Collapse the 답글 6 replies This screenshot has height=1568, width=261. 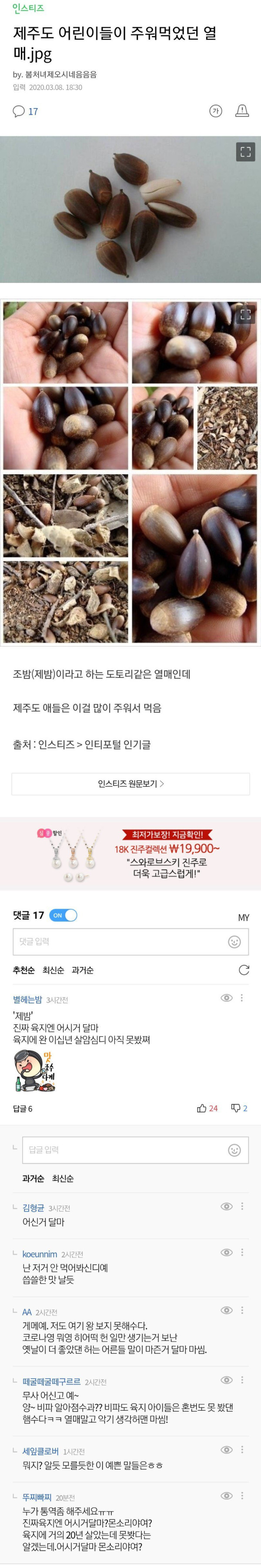(23, 1109)
